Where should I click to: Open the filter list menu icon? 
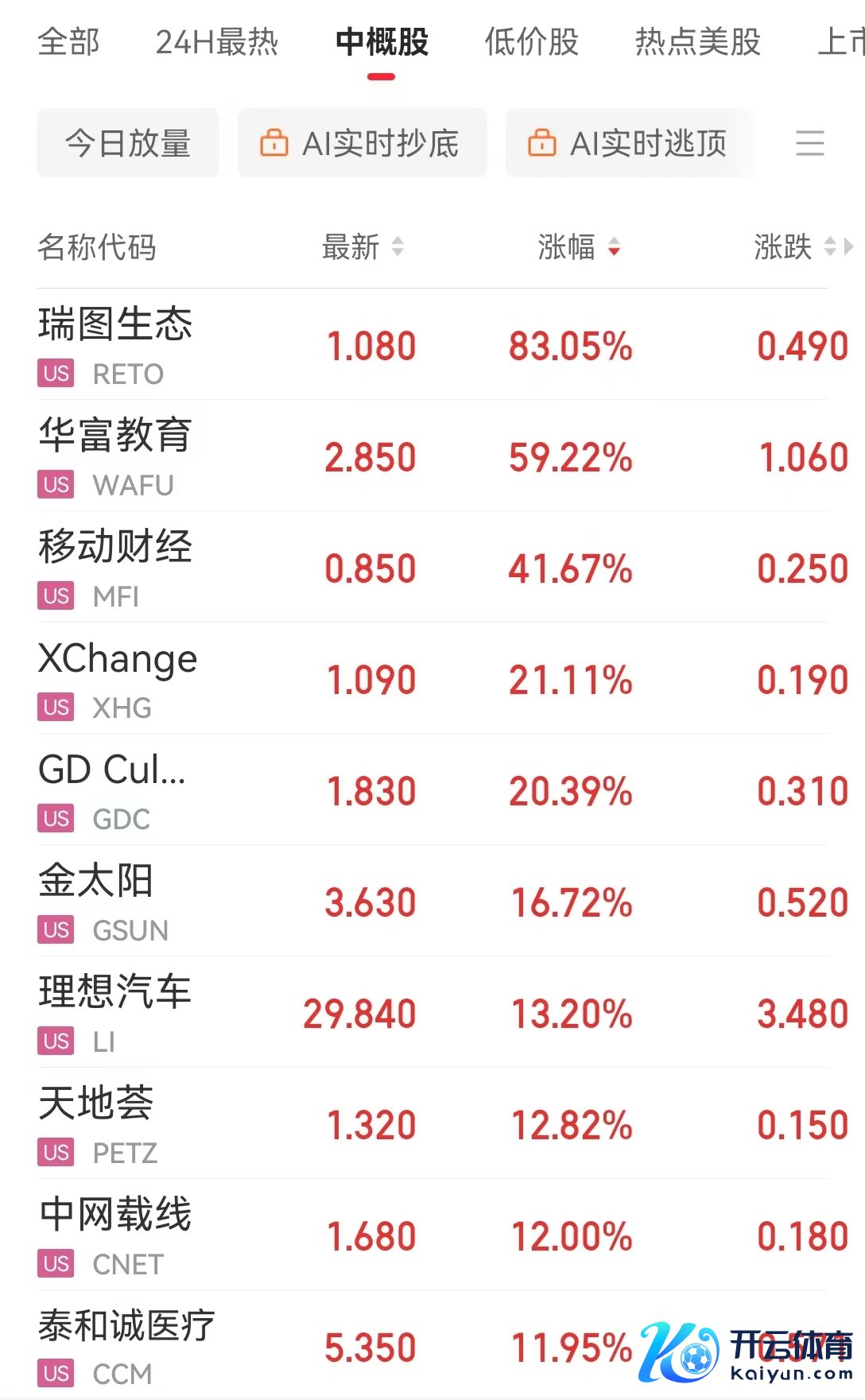pos(809,143)
